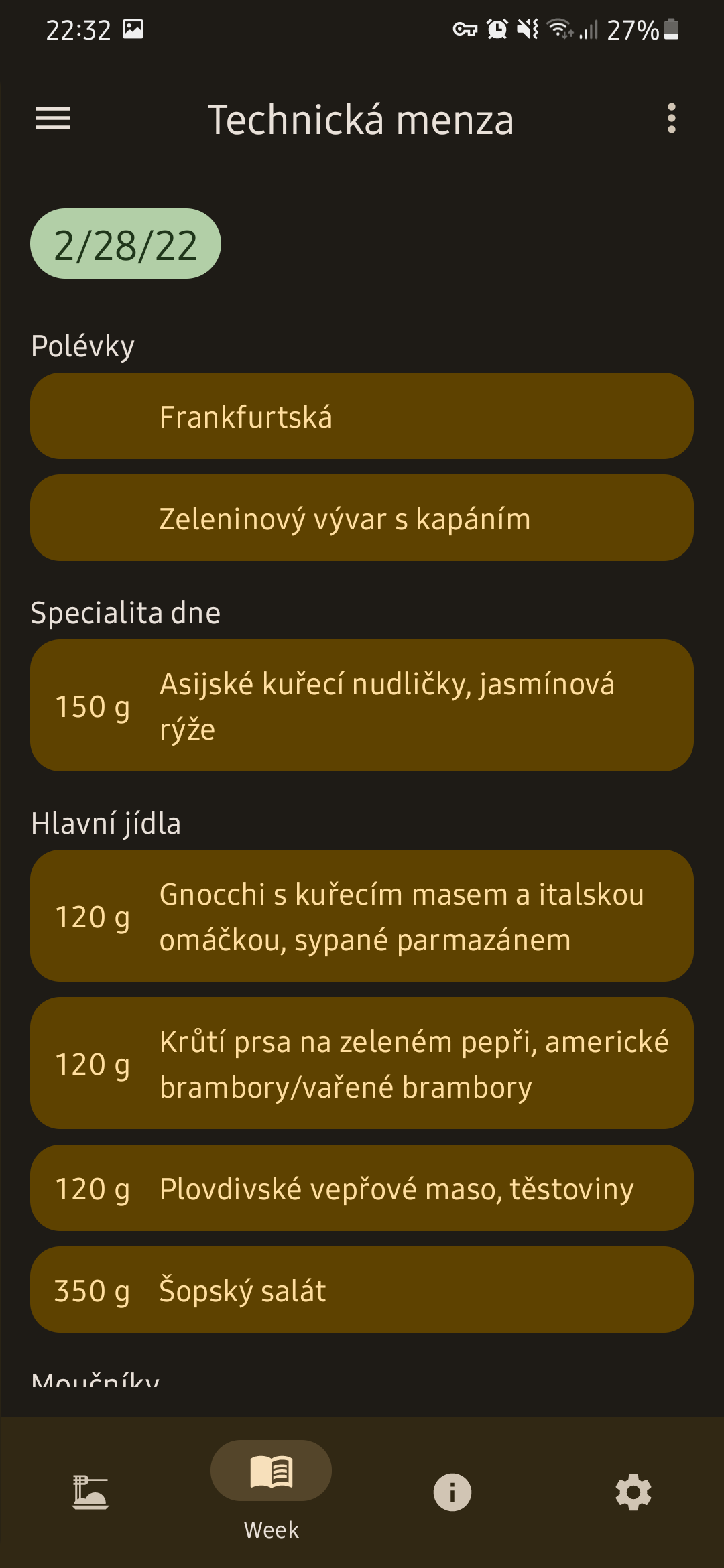Open Krůtí prsa na zeleném pepři
This screenshot has height=1568, width=724.
[362, 1063]
